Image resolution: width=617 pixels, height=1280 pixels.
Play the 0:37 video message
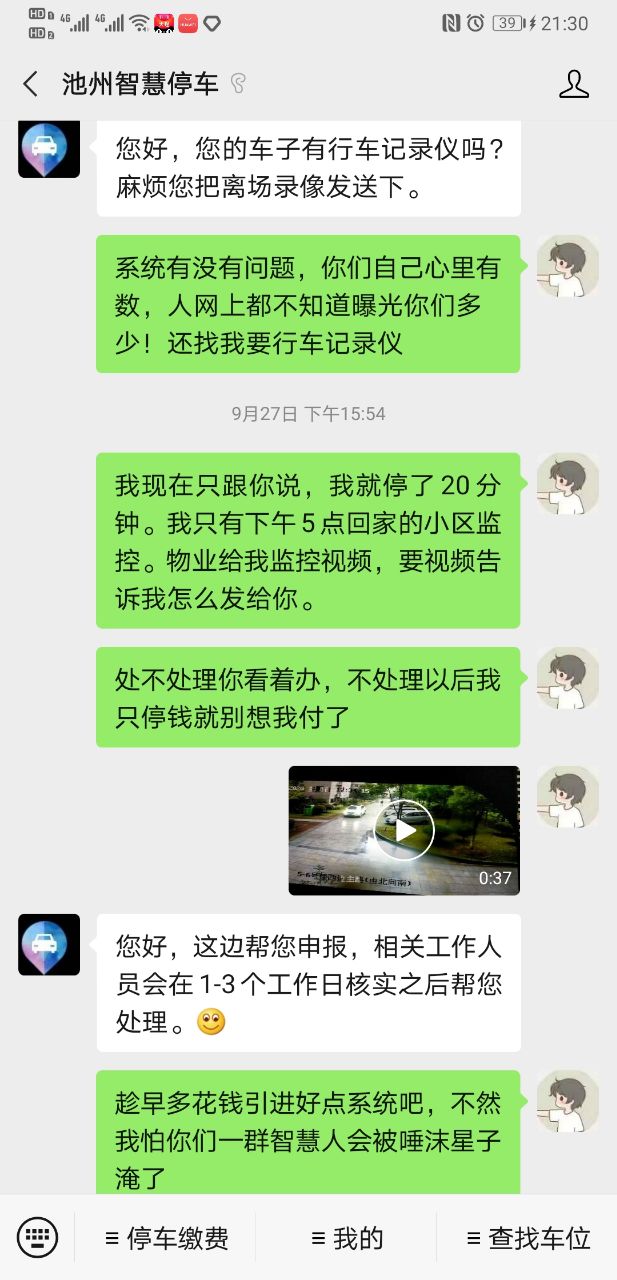(404, 830)
